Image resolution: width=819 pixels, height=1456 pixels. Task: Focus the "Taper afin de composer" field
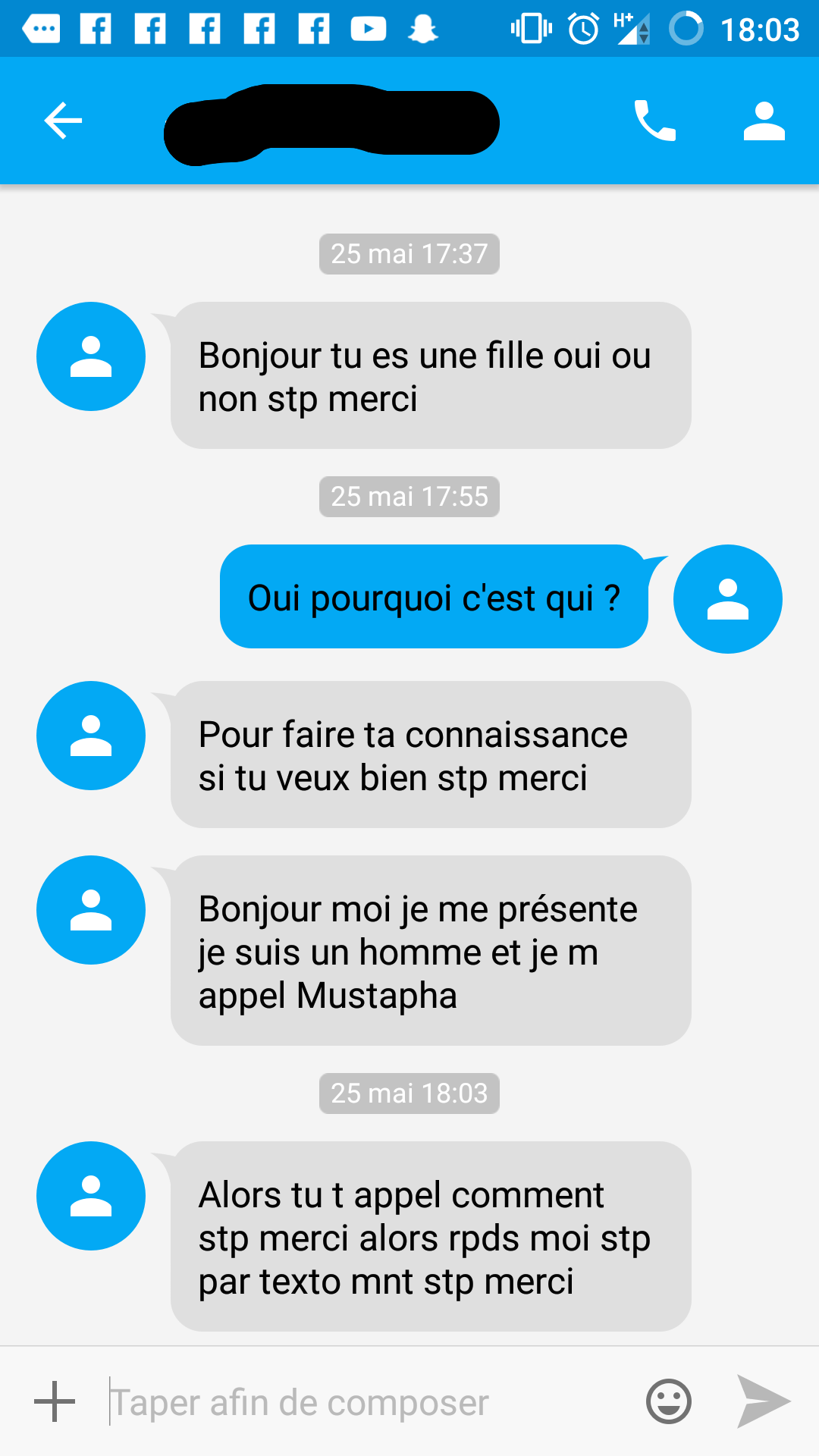point(364,1401)
